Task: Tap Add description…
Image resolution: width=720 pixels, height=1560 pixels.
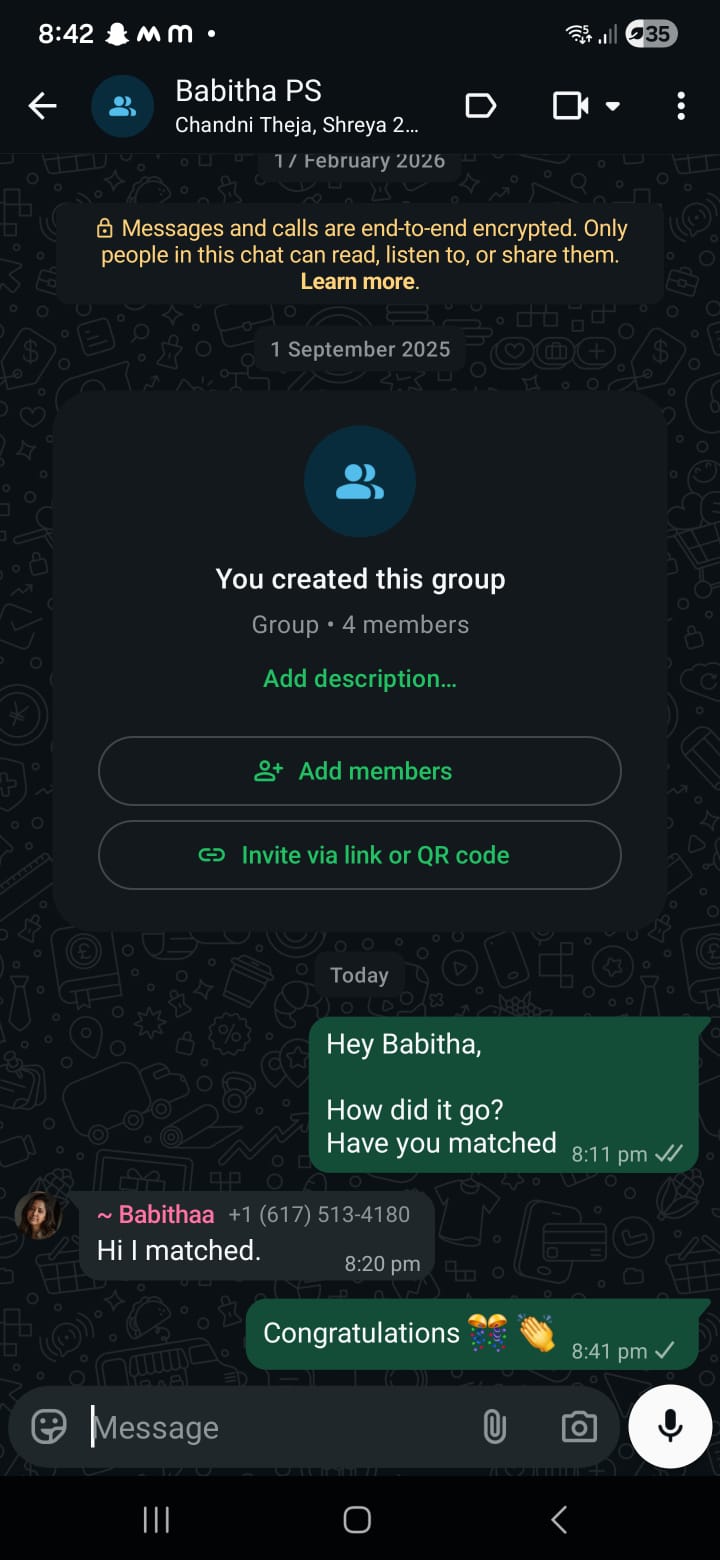Action: [360, 679]
